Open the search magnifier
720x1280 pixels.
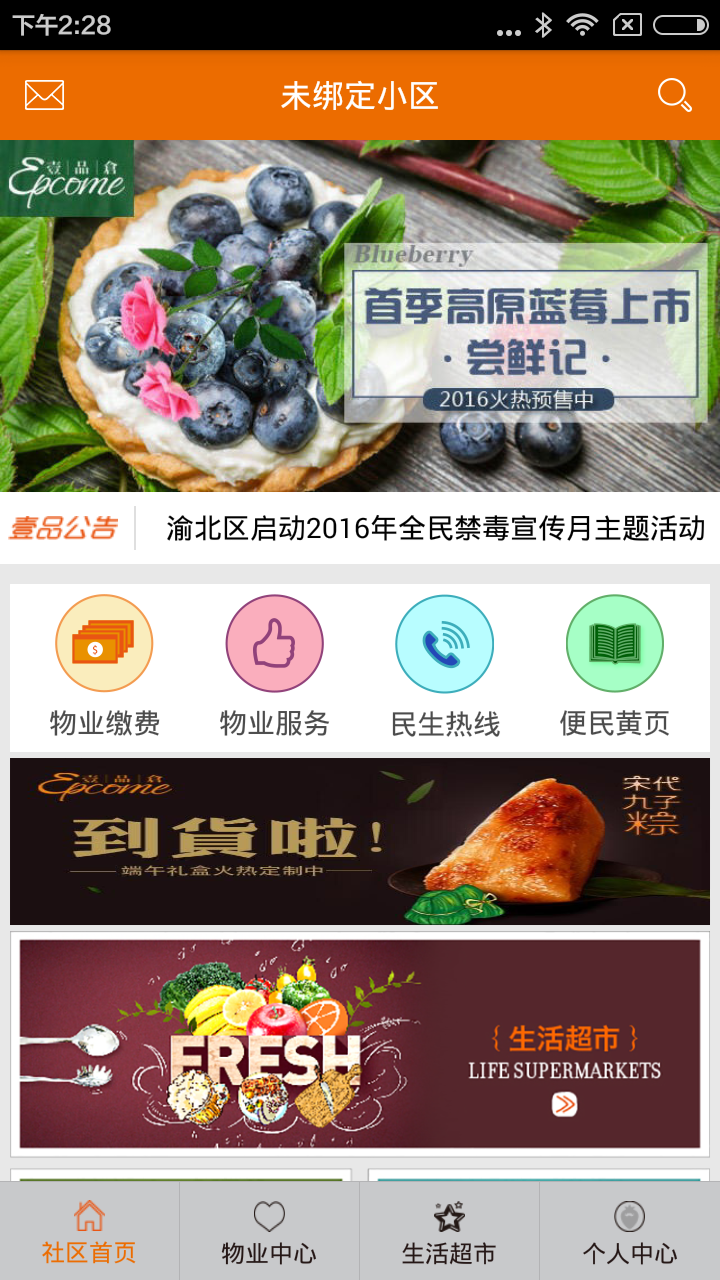(675, 95)
